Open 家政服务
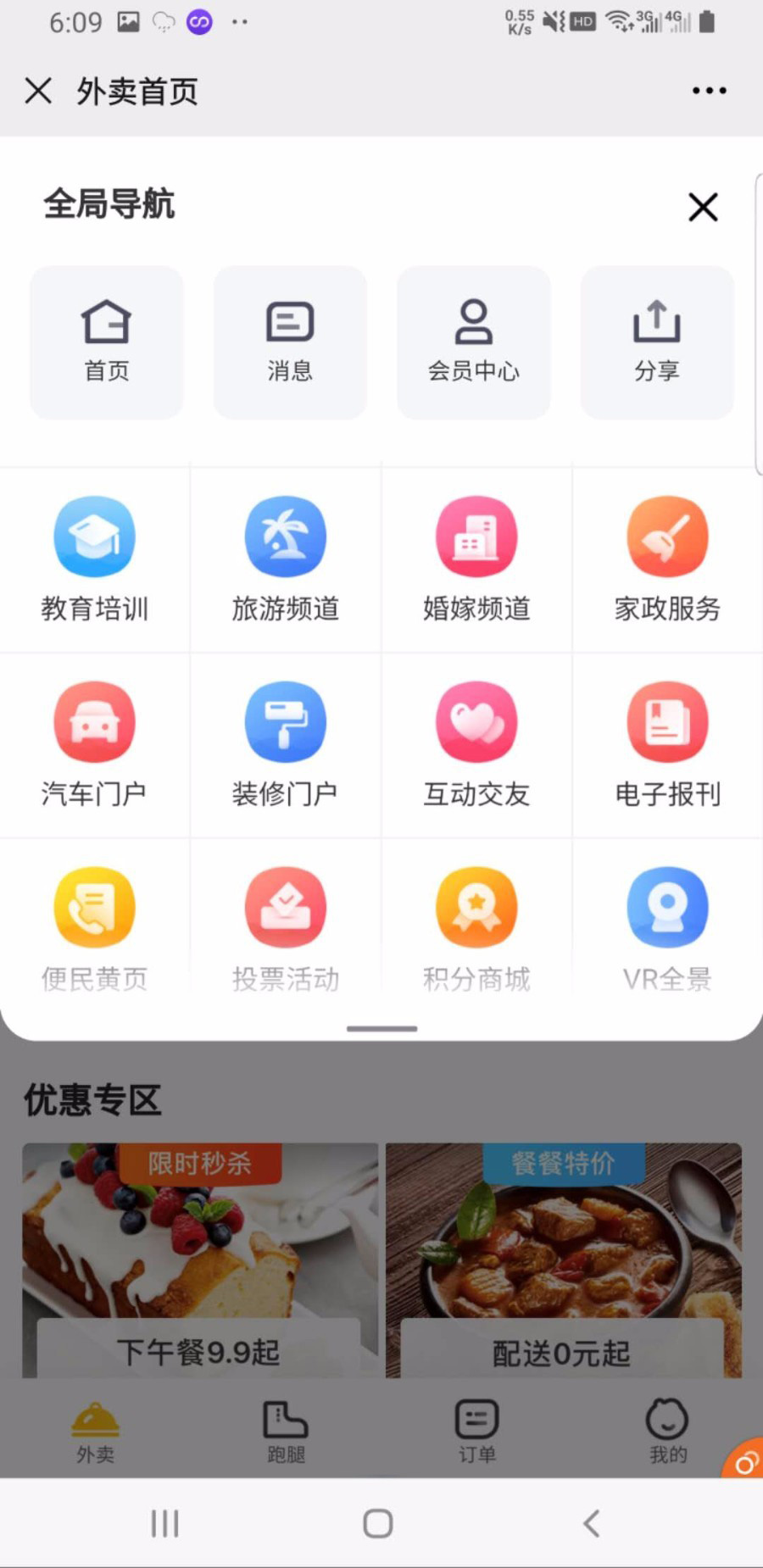The width and height of the screenshot is (763, 1568). tap(667, 559)
